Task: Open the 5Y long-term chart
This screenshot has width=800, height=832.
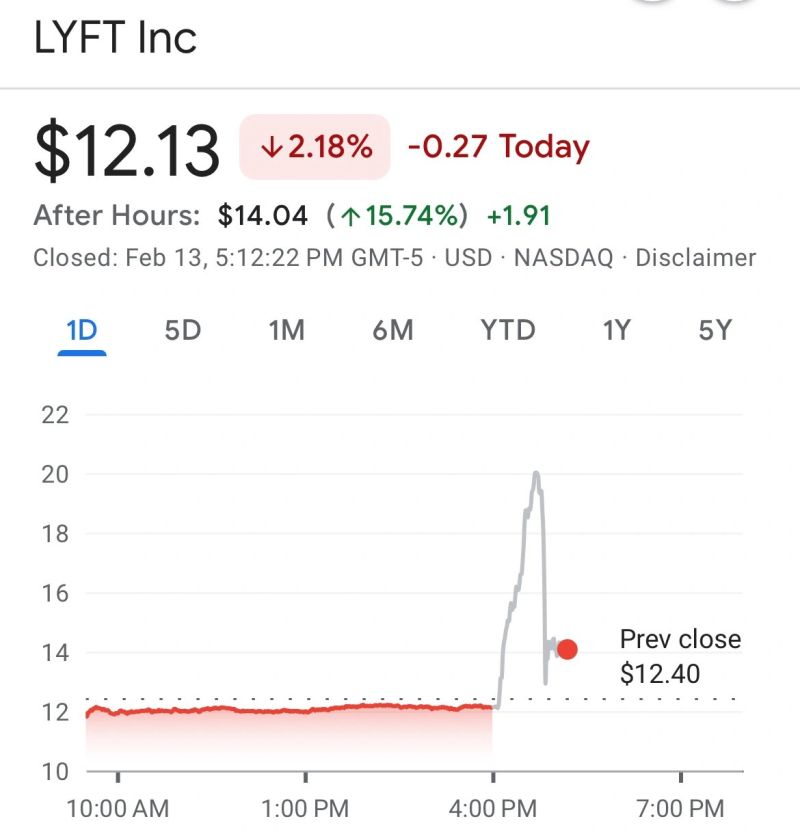Action: tap(713, 330)
